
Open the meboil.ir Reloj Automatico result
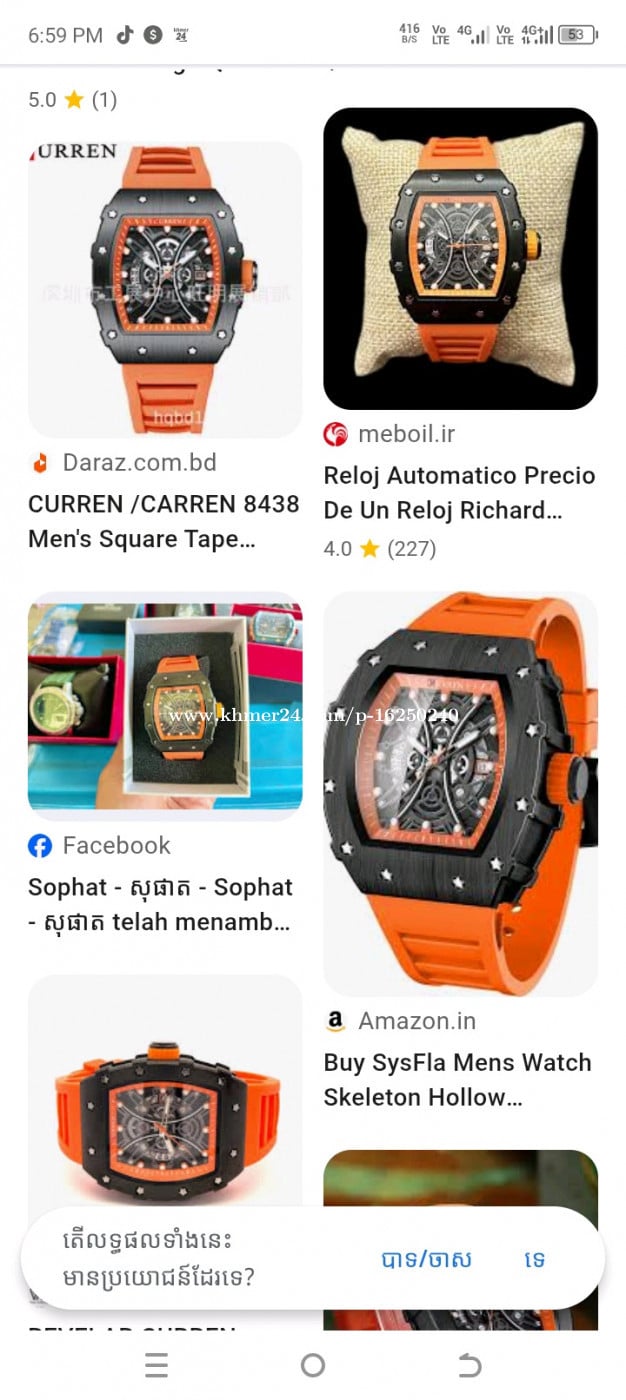coord(459,492)
